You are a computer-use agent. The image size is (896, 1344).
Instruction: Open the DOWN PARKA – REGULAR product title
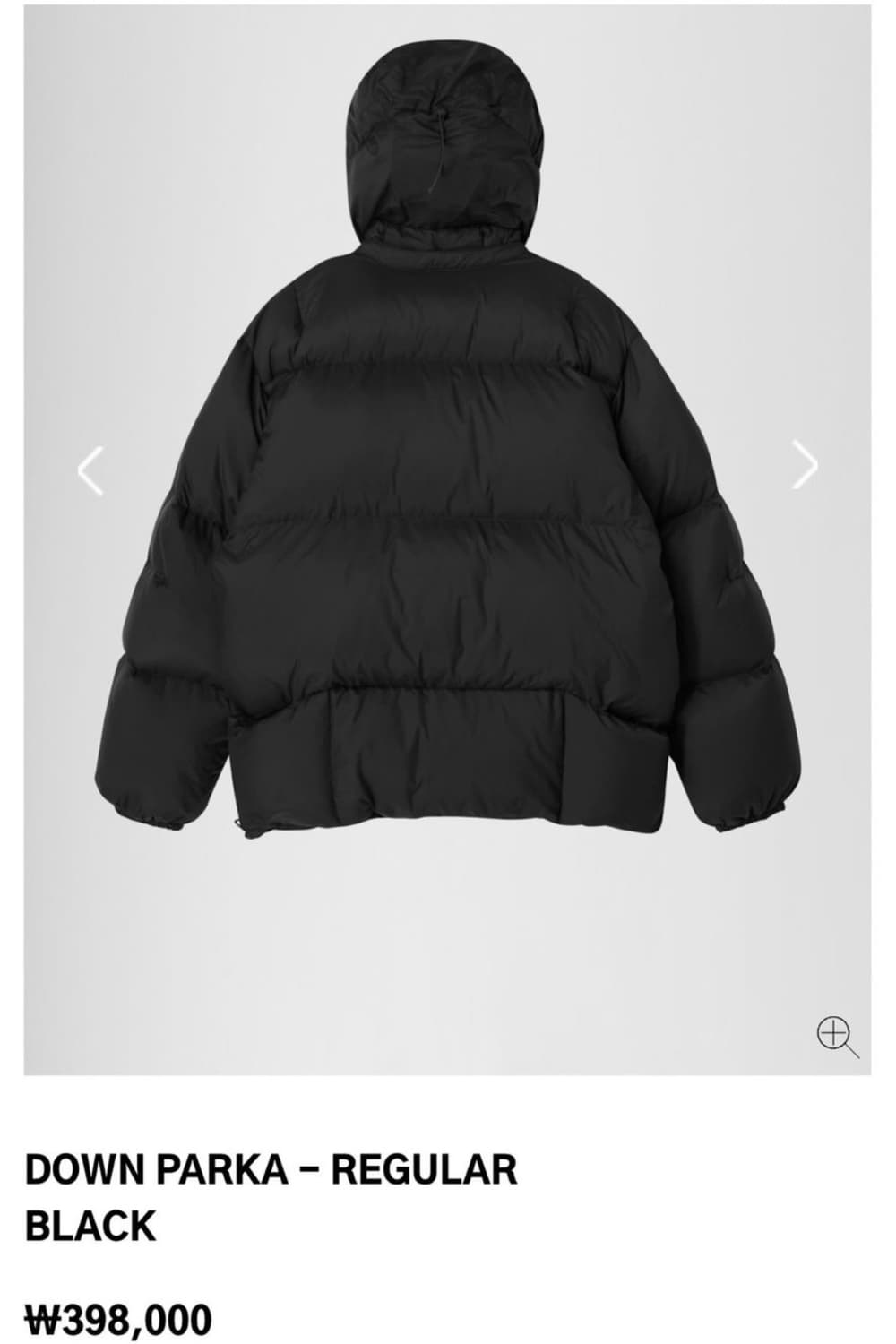point(269,1167)
